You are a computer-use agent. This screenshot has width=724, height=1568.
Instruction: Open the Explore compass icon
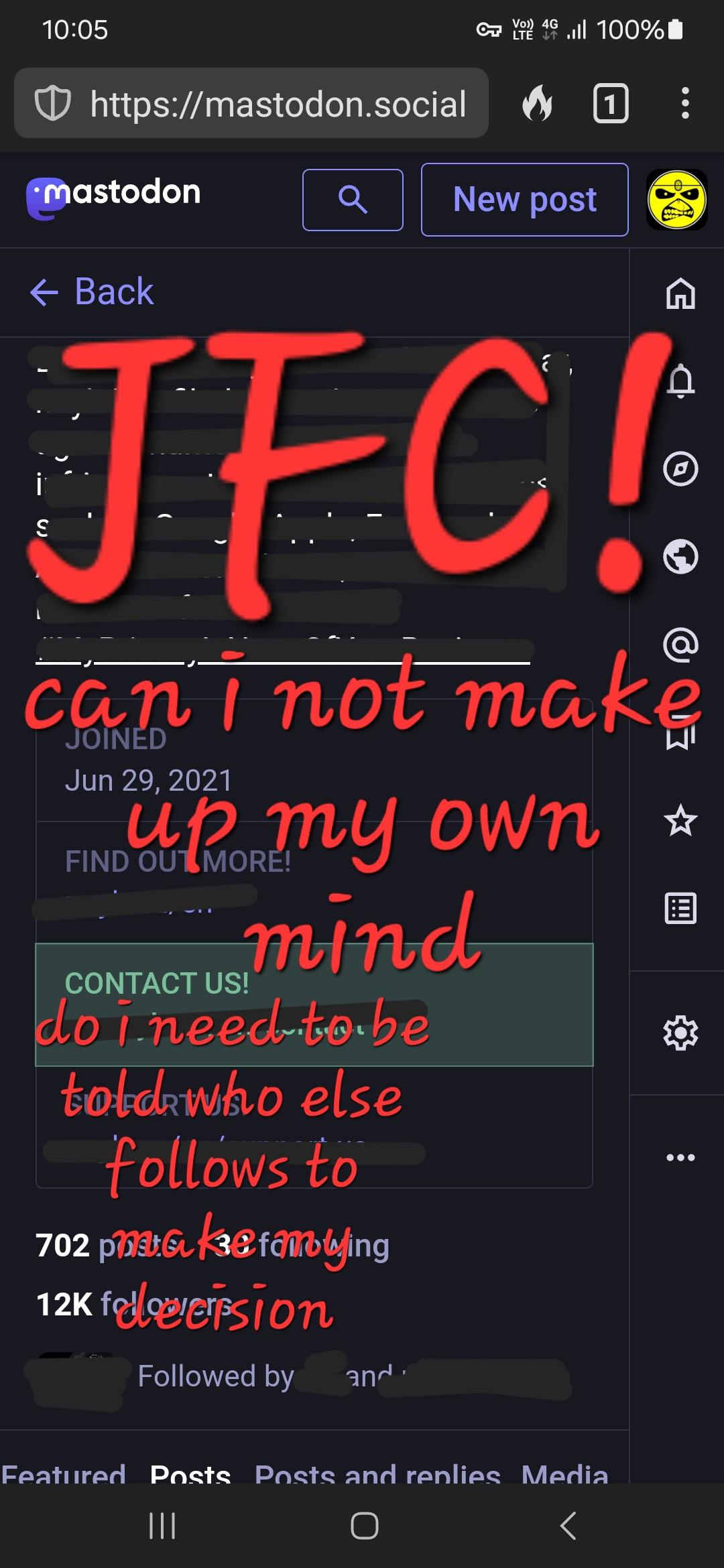pos(680,468)
